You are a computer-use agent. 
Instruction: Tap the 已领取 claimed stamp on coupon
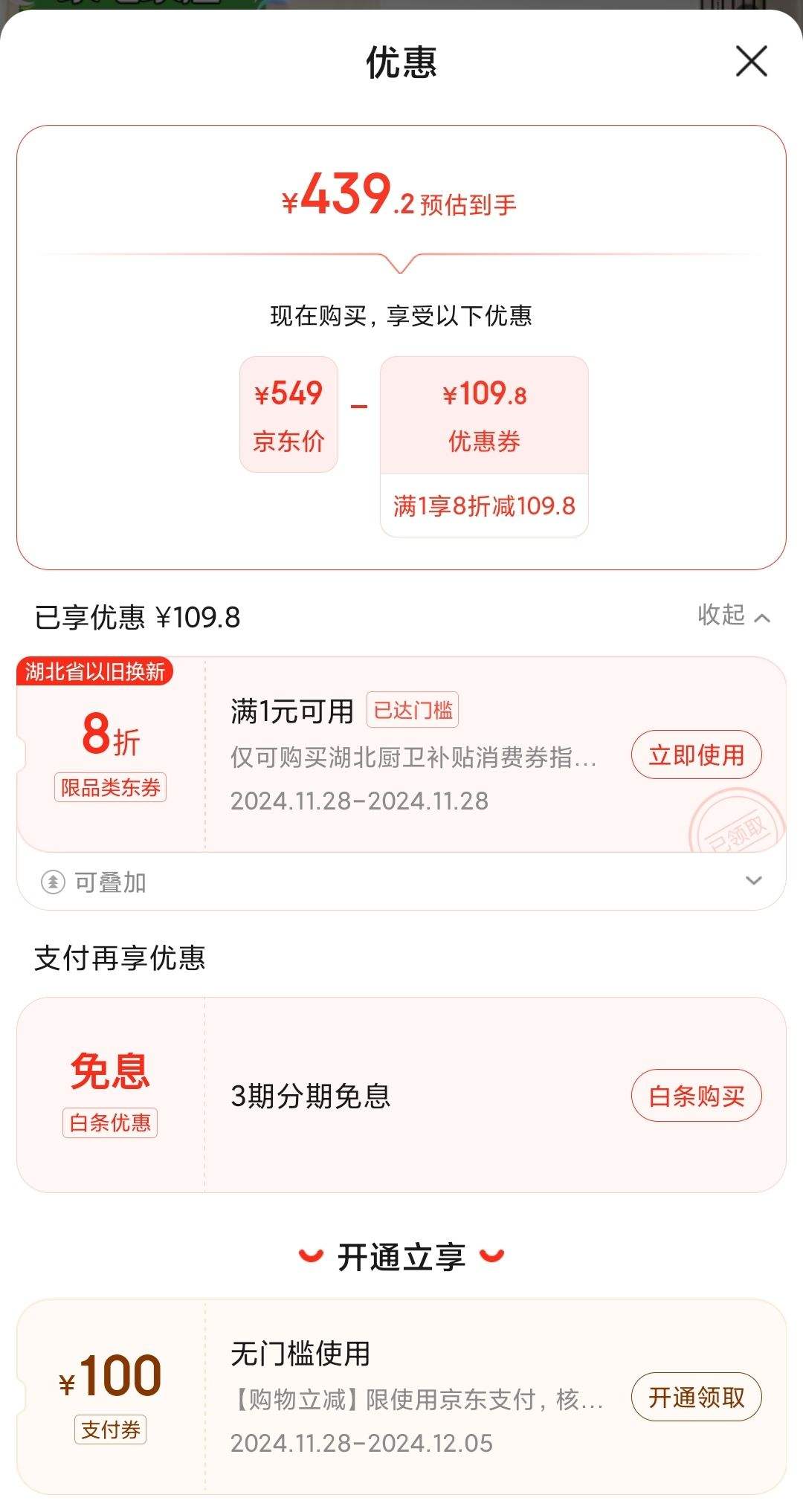740,820
